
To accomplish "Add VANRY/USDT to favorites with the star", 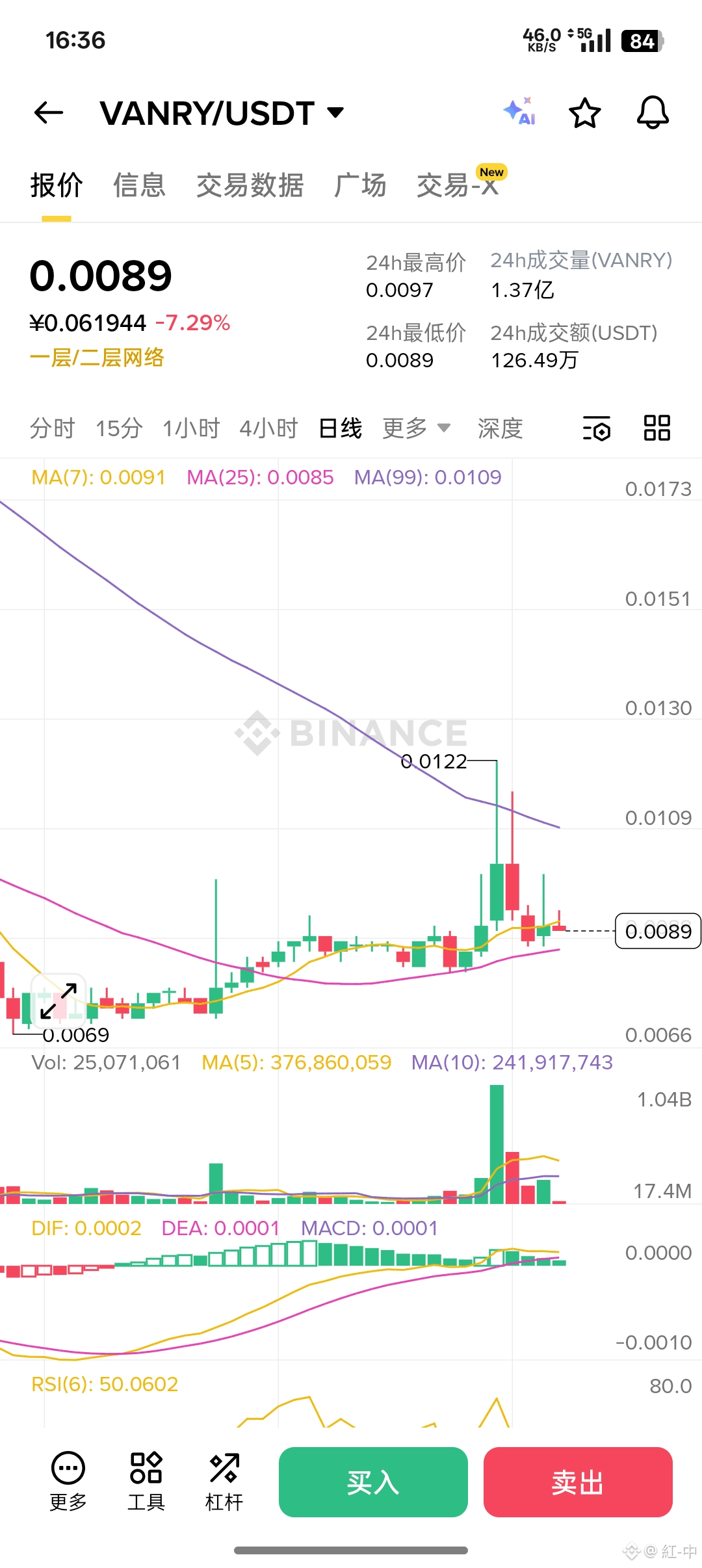I will [585, 113].
